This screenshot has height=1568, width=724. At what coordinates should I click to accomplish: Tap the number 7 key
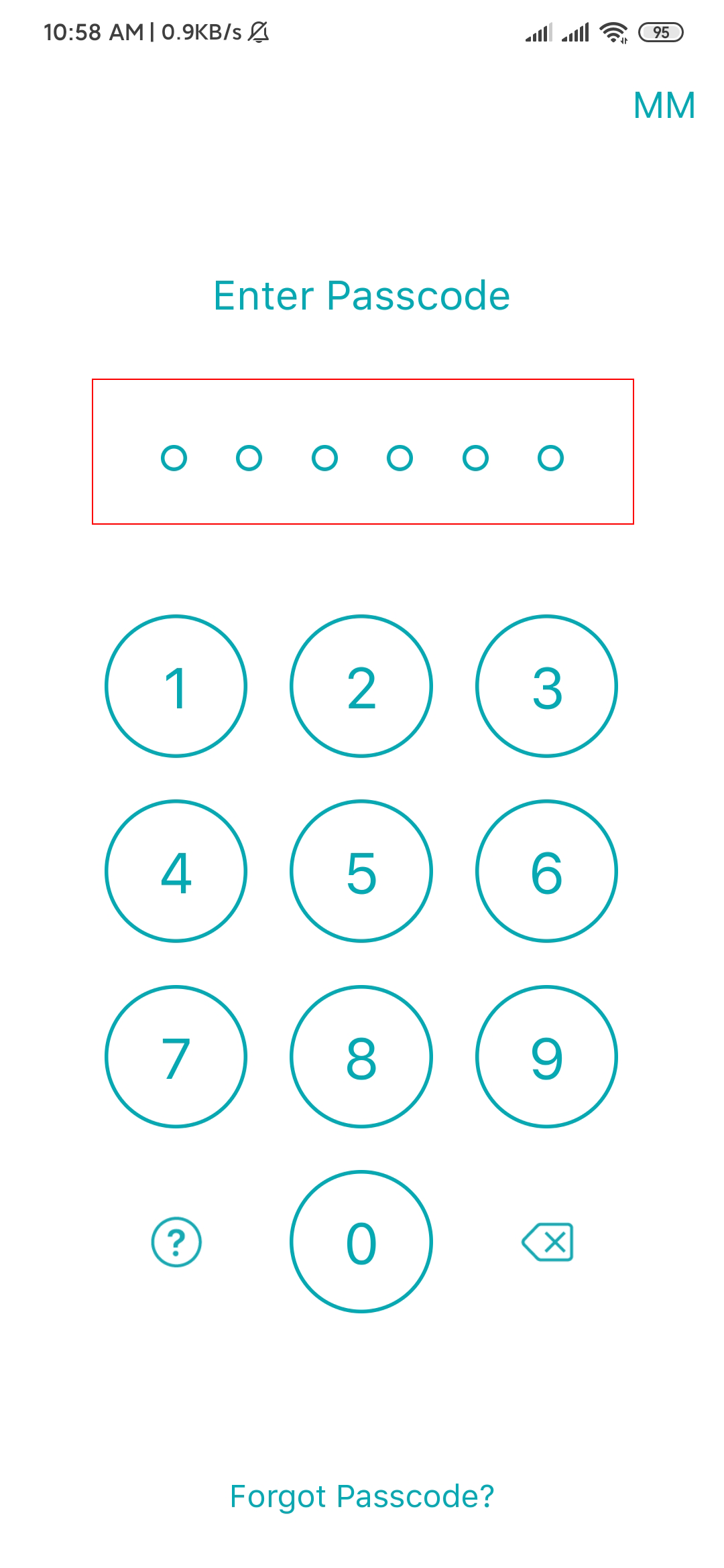[x=176, y=1057]
